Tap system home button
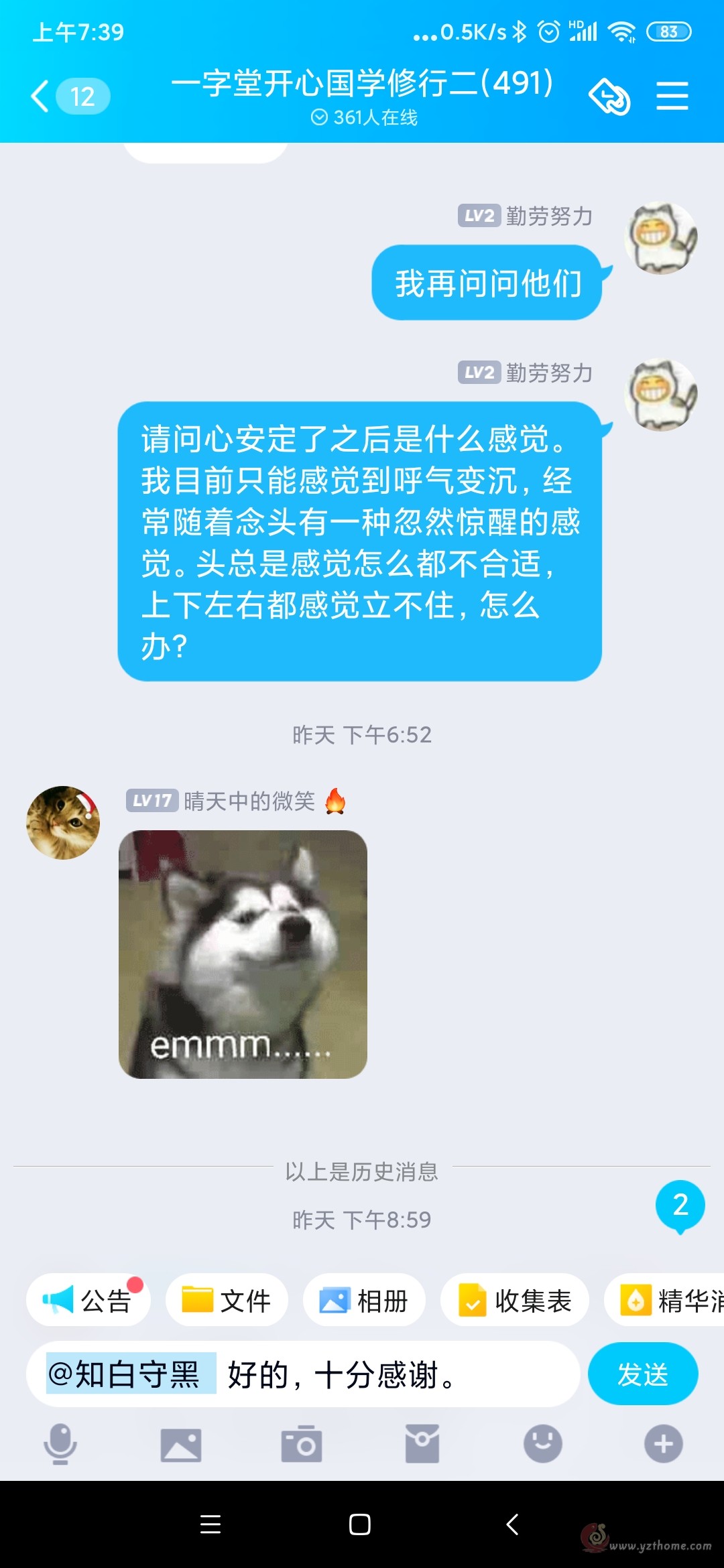The image size is (724, 1568). tap(360, 1524)
